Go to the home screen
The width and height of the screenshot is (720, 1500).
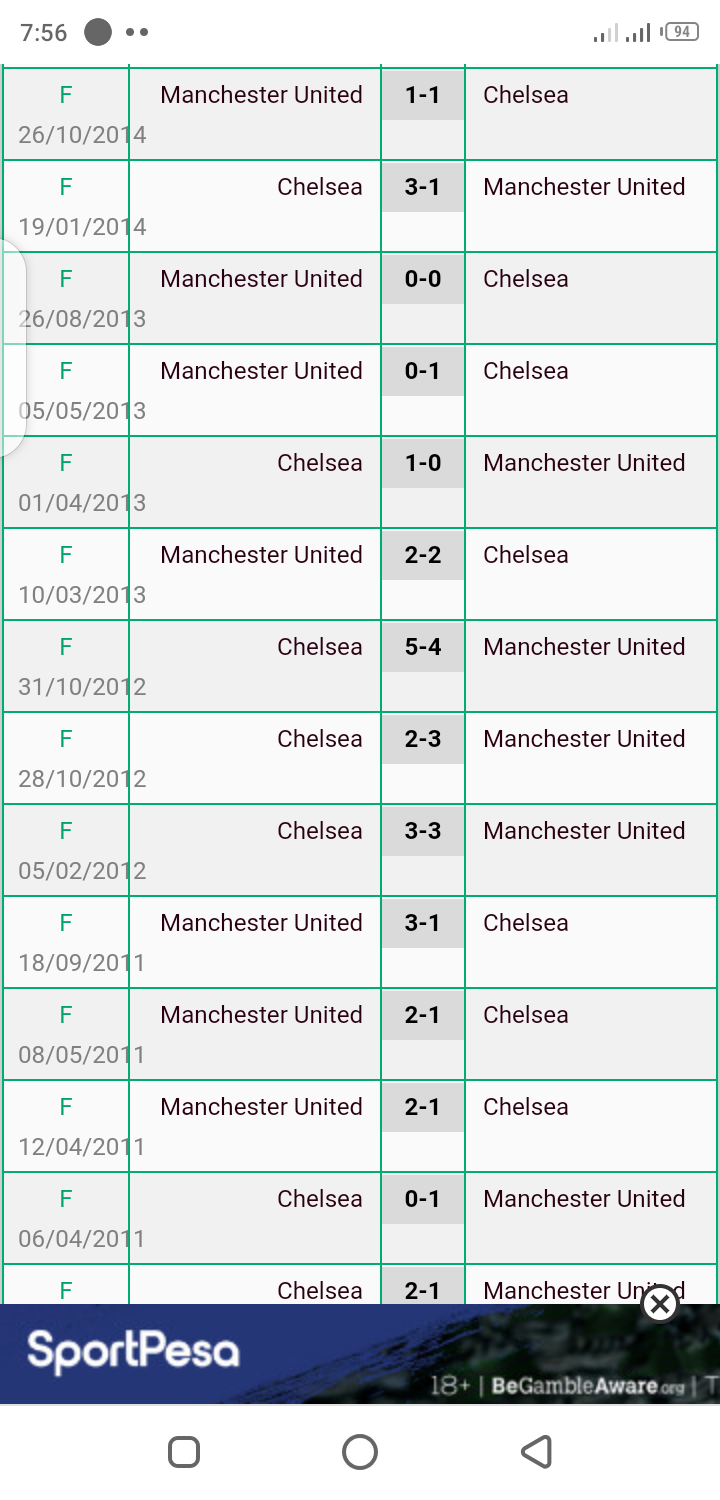coord(360,1452)
